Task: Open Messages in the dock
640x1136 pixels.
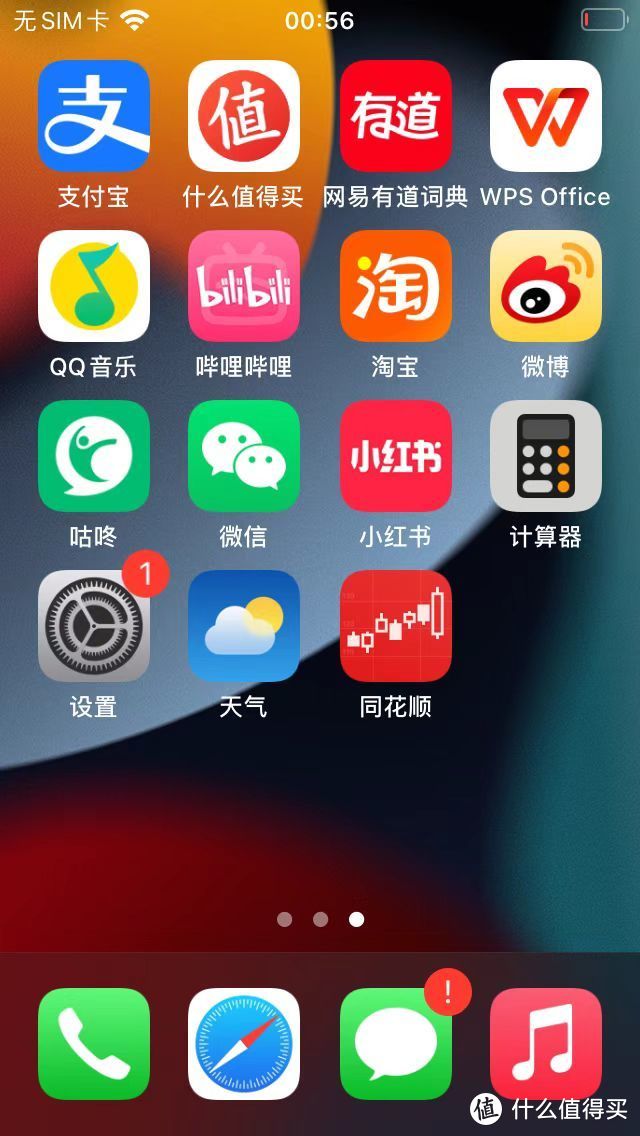Action: pos(396,1044)
